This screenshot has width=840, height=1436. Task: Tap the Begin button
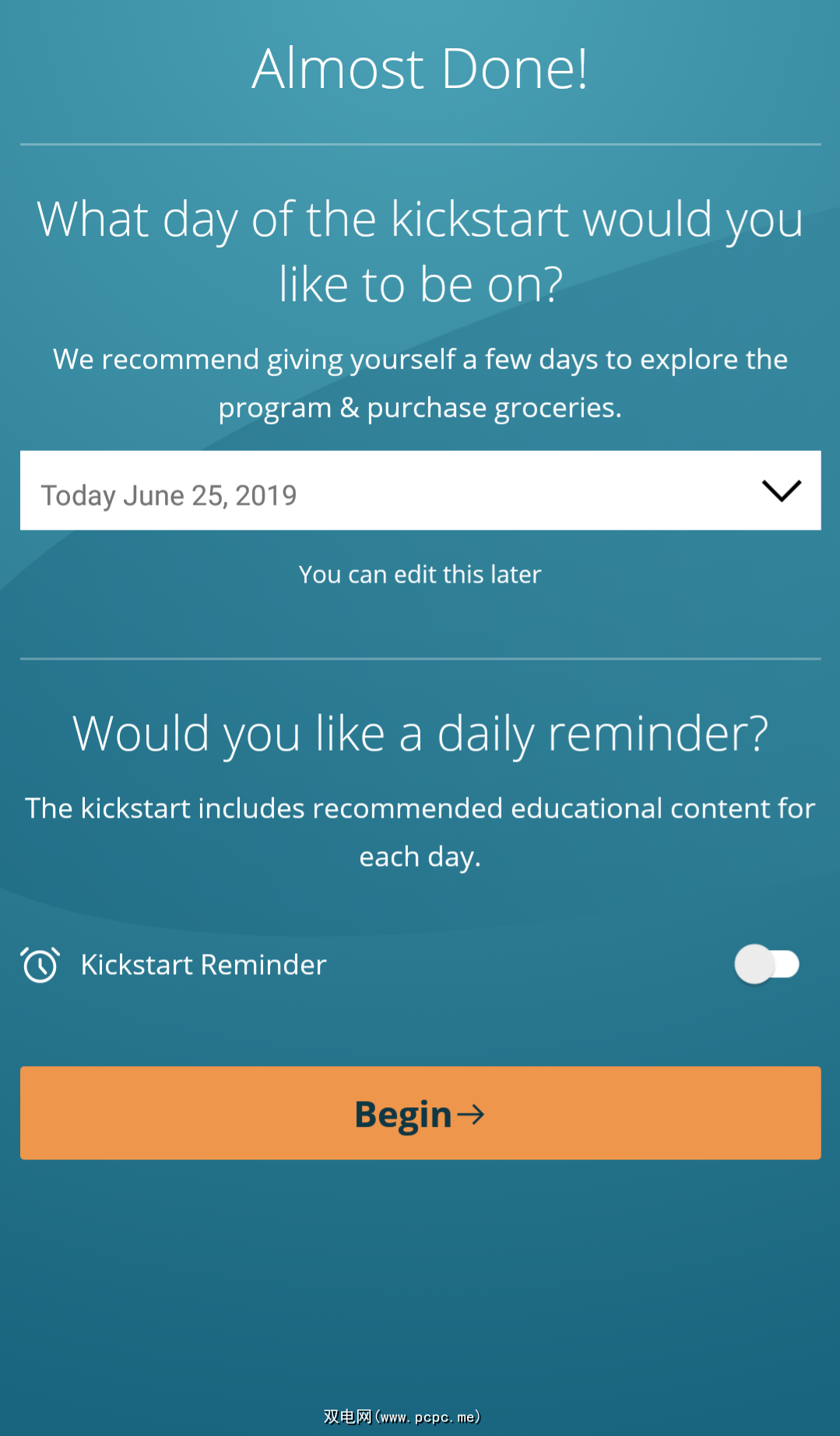coord(420,1113)
